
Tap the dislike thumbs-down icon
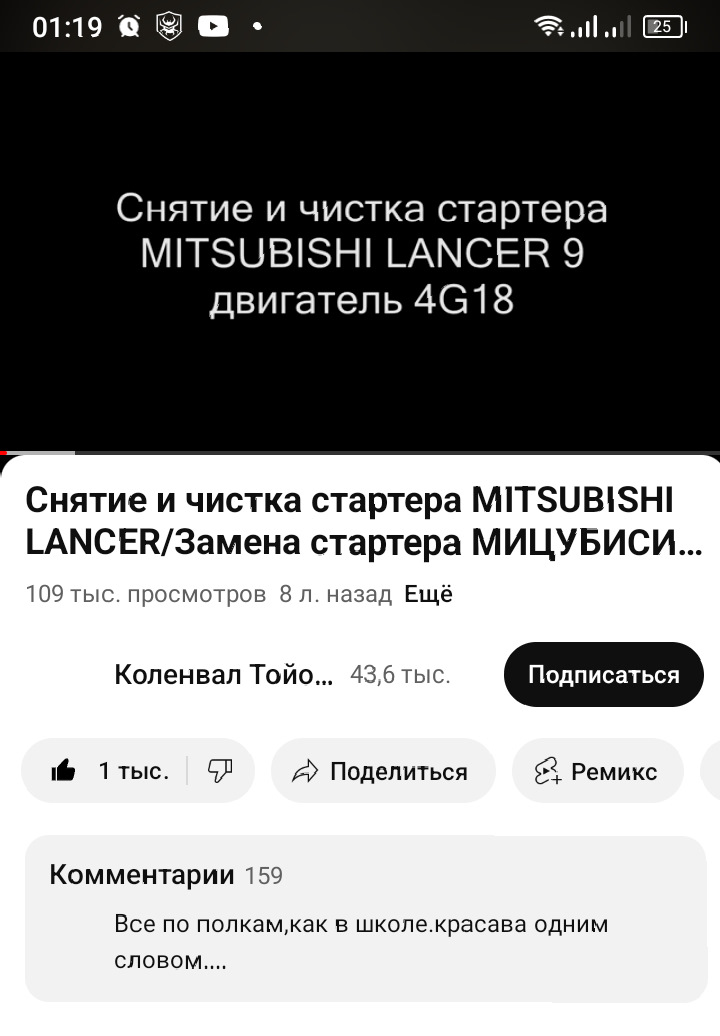[222, 770]
